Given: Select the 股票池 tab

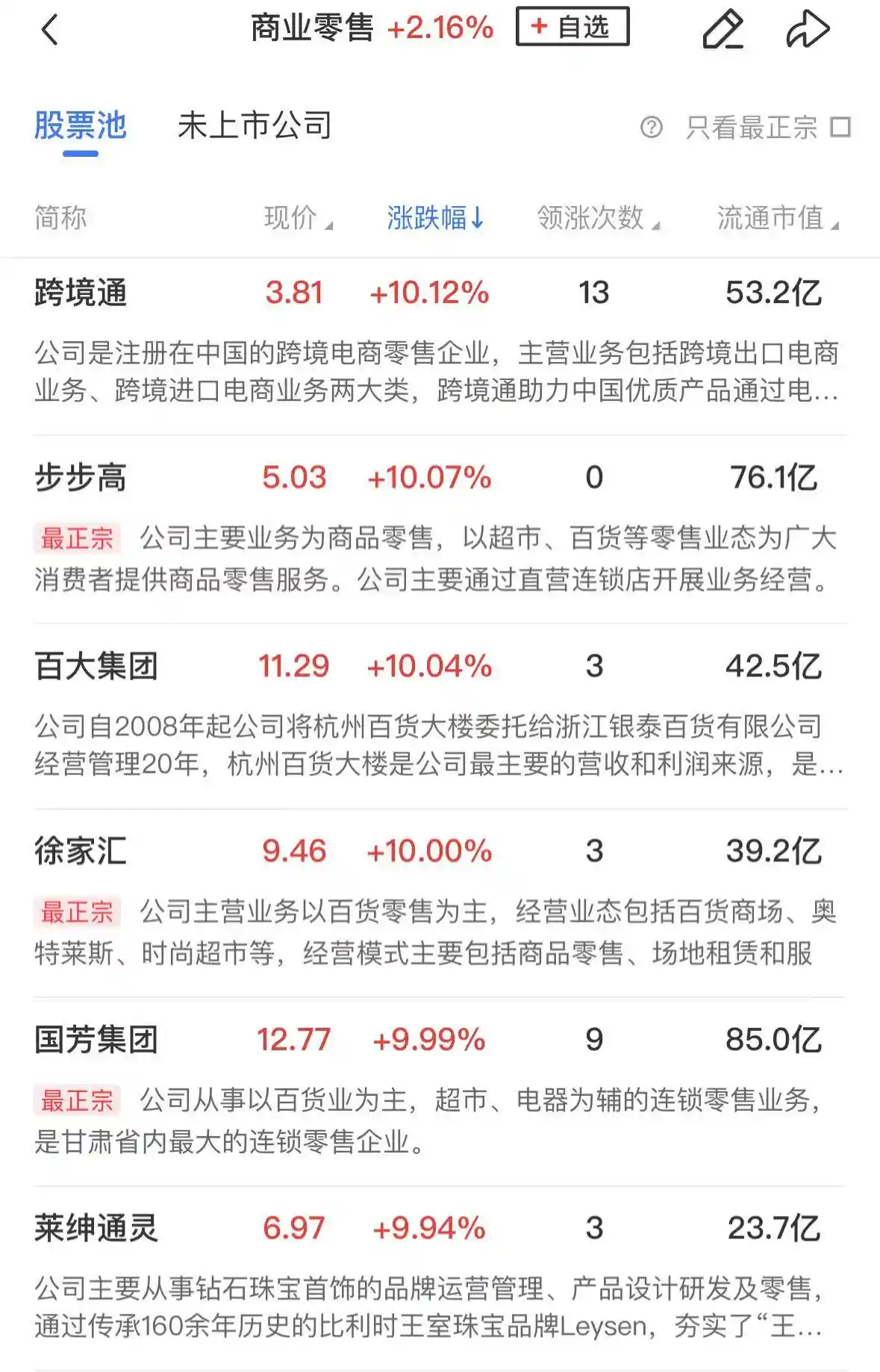Looking at the screenshot, I should coord(79,126).
